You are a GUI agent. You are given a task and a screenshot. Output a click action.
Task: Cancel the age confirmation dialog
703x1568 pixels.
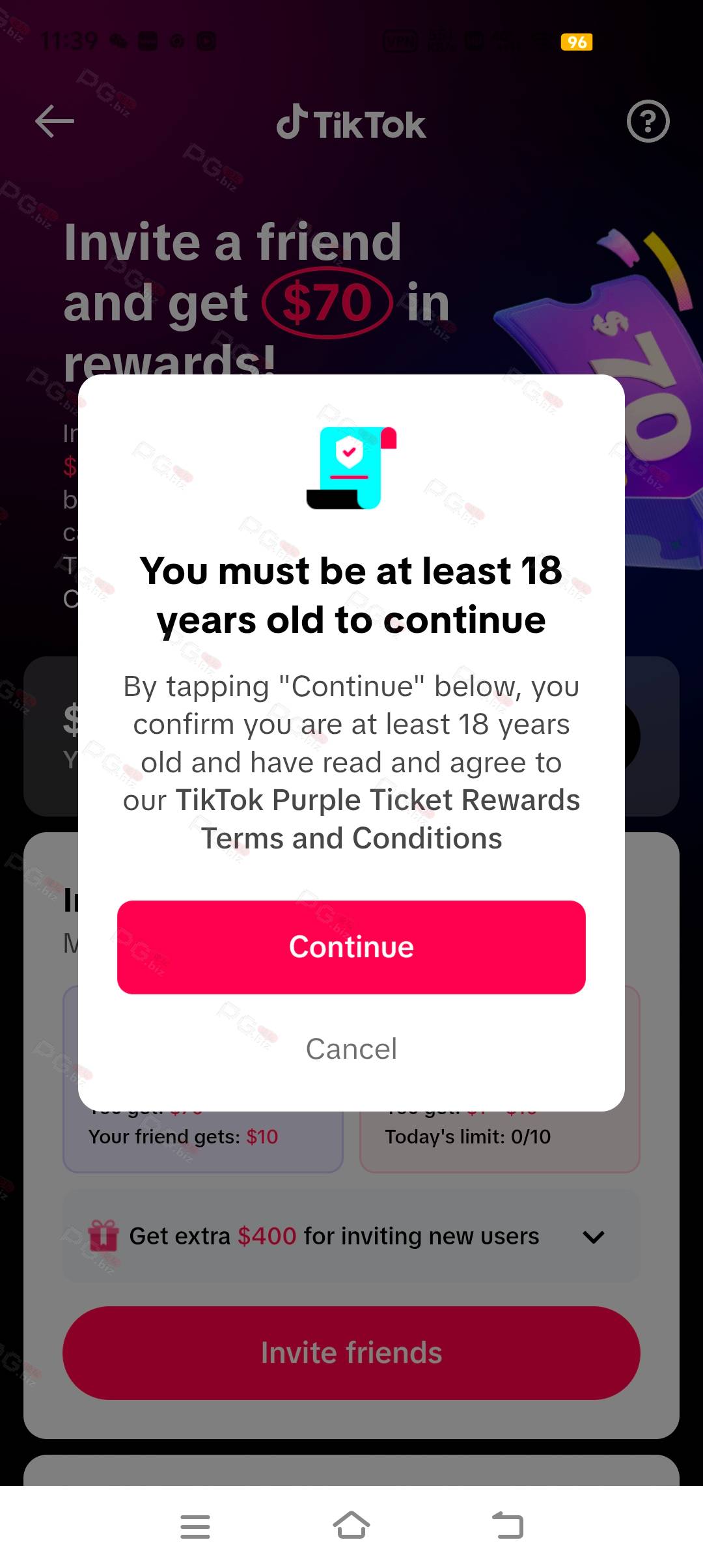point(351,1049)
